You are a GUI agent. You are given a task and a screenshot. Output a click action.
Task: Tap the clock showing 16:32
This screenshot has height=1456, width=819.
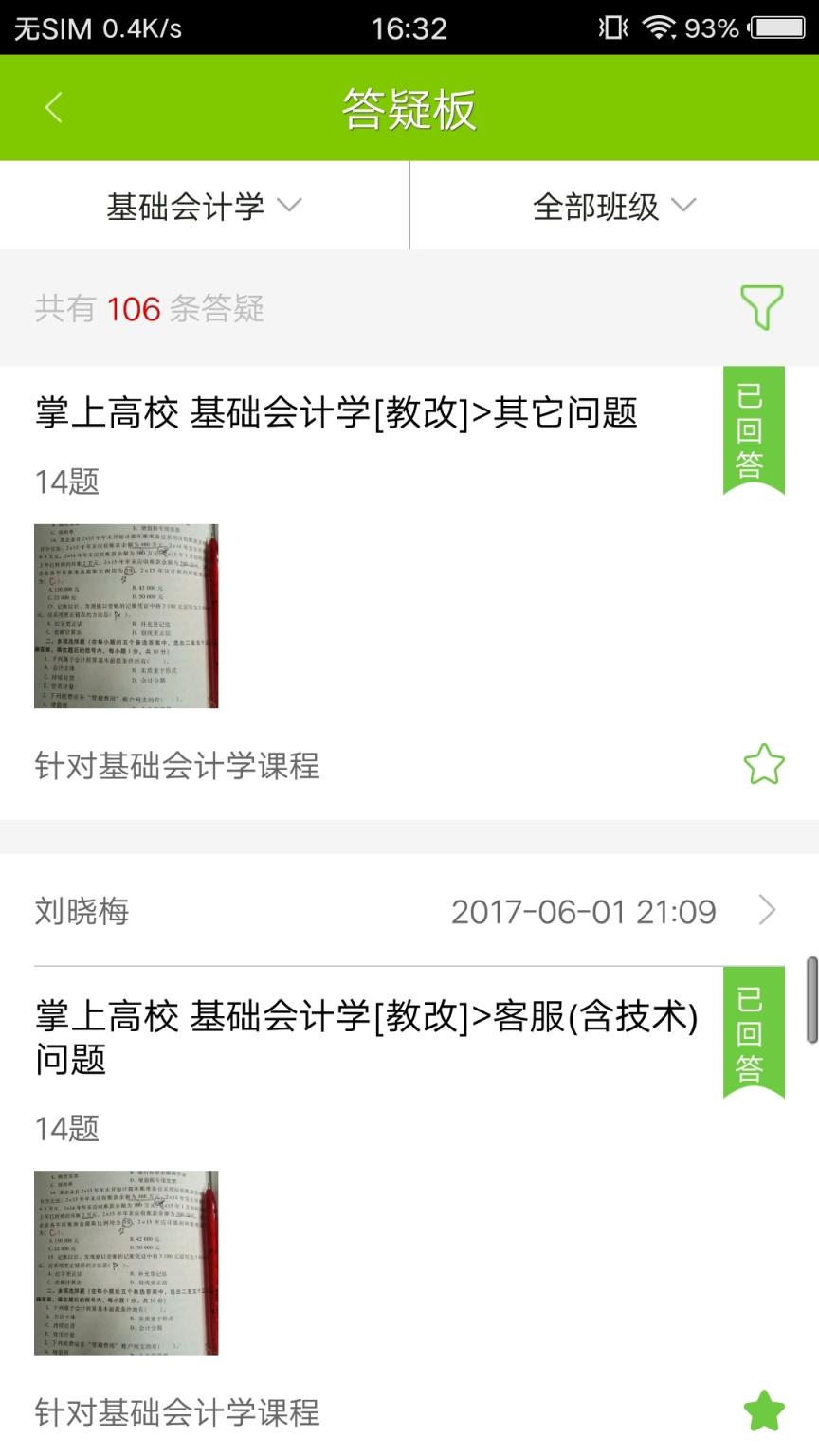(x=409, y=28)
